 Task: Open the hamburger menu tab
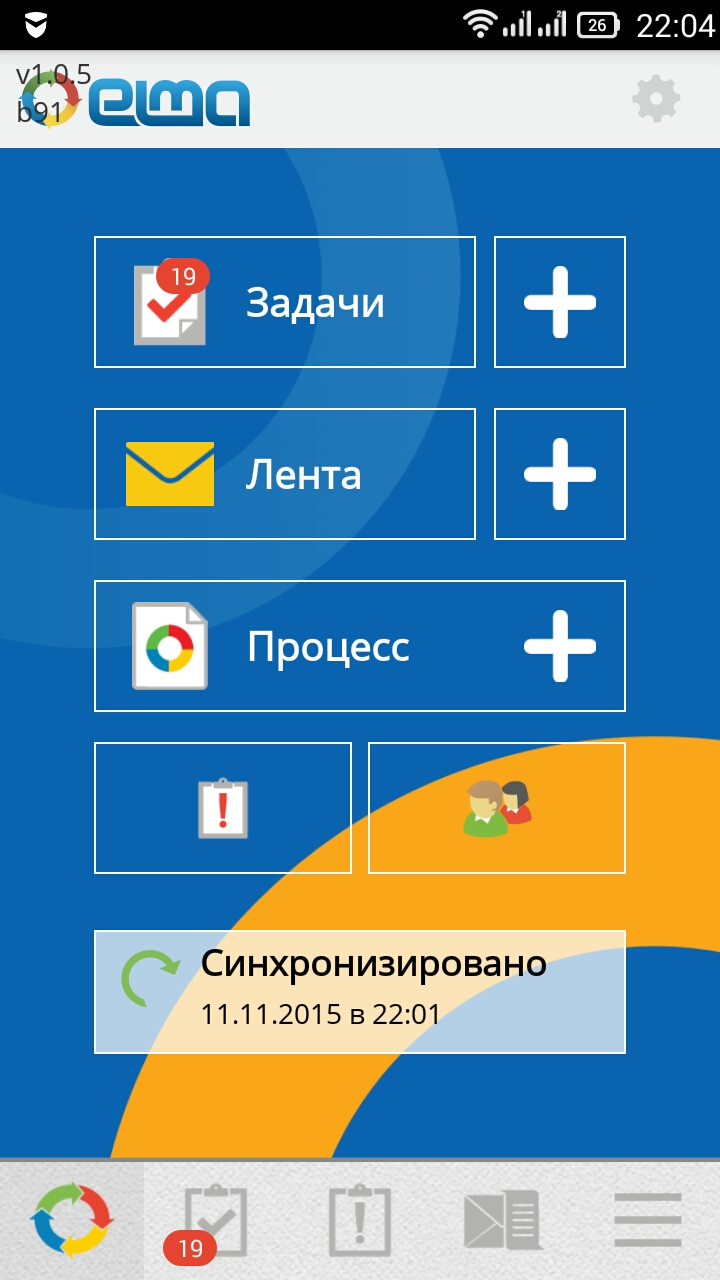[x=648, y=1221]
